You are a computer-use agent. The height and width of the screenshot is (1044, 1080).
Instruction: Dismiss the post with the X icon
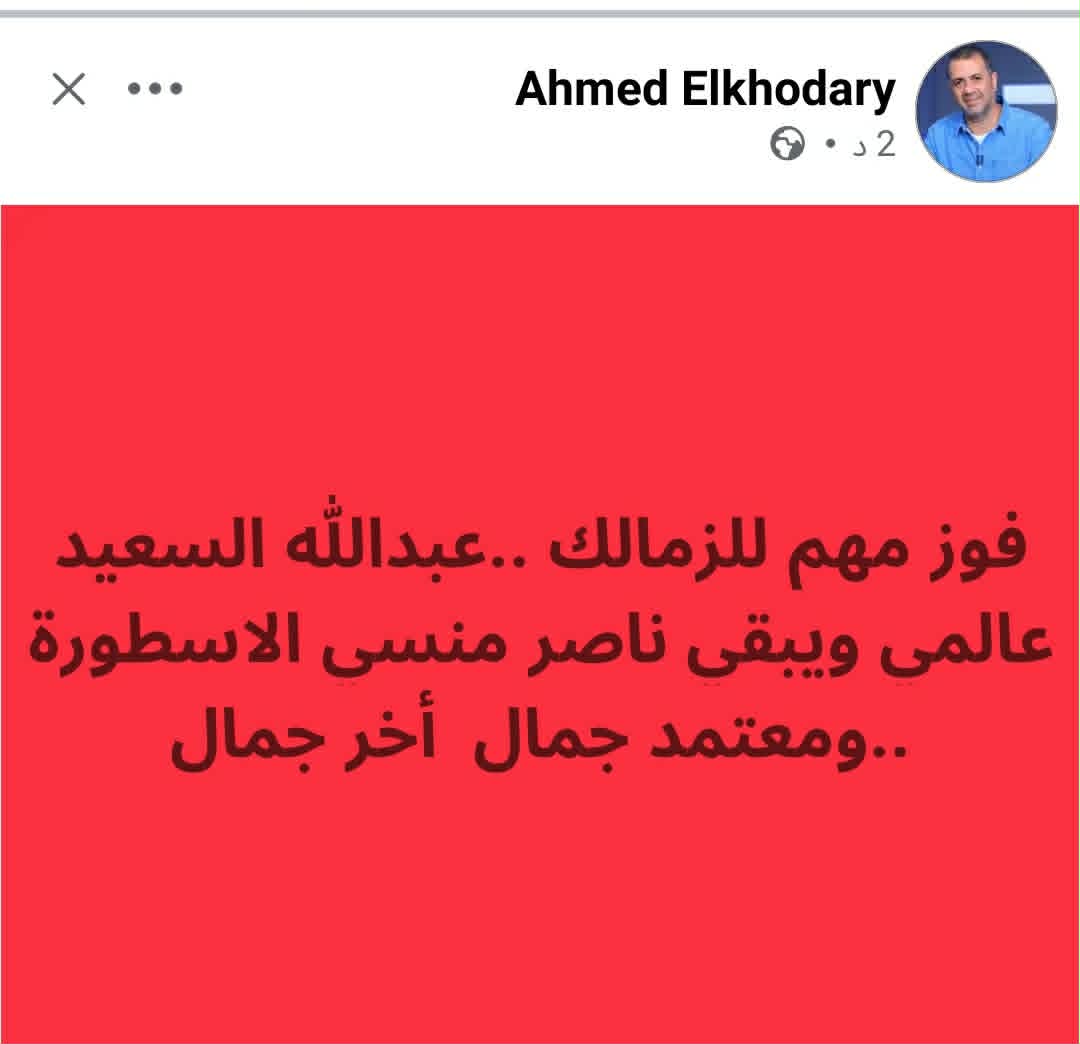coord(68,90)
